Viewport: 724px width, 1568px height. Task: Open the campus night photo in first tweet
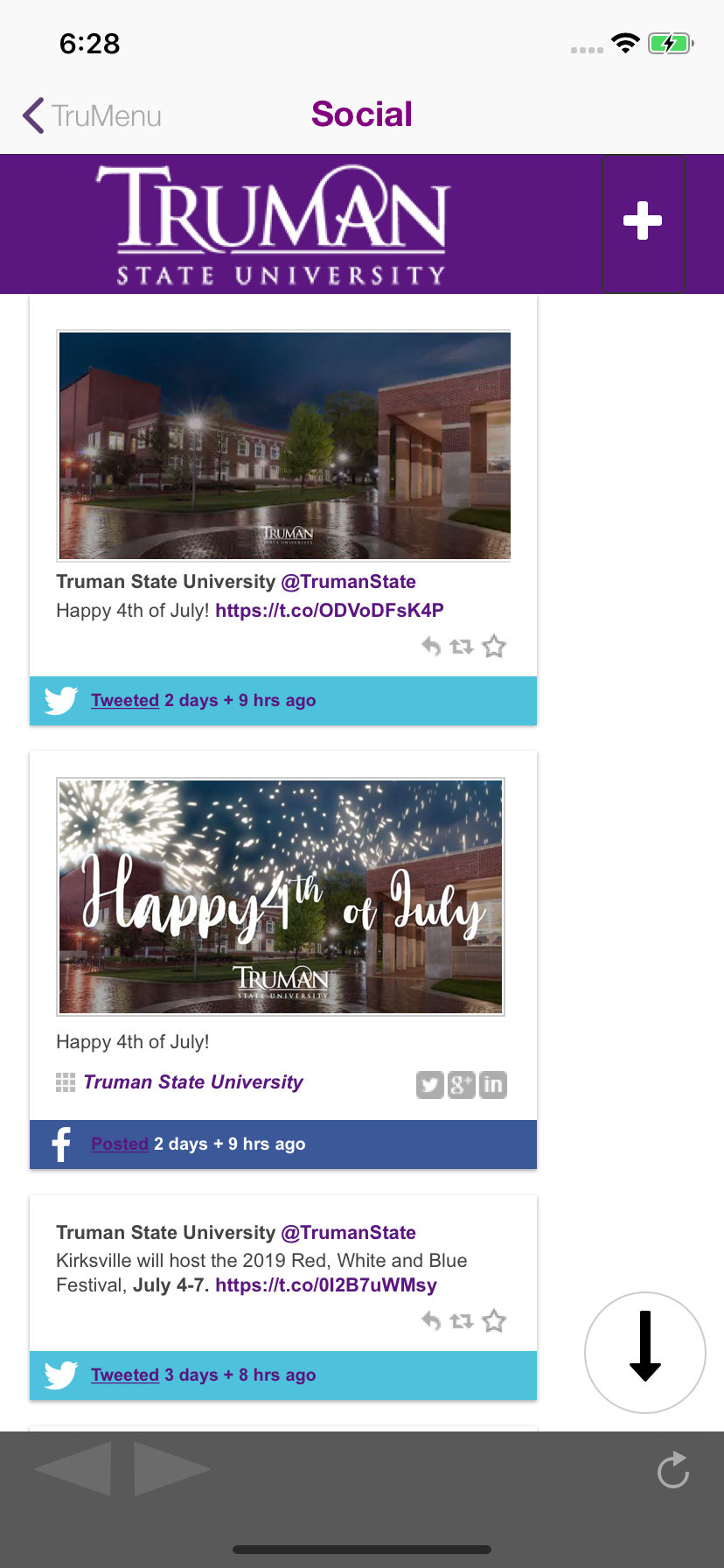tap(284, 445)
